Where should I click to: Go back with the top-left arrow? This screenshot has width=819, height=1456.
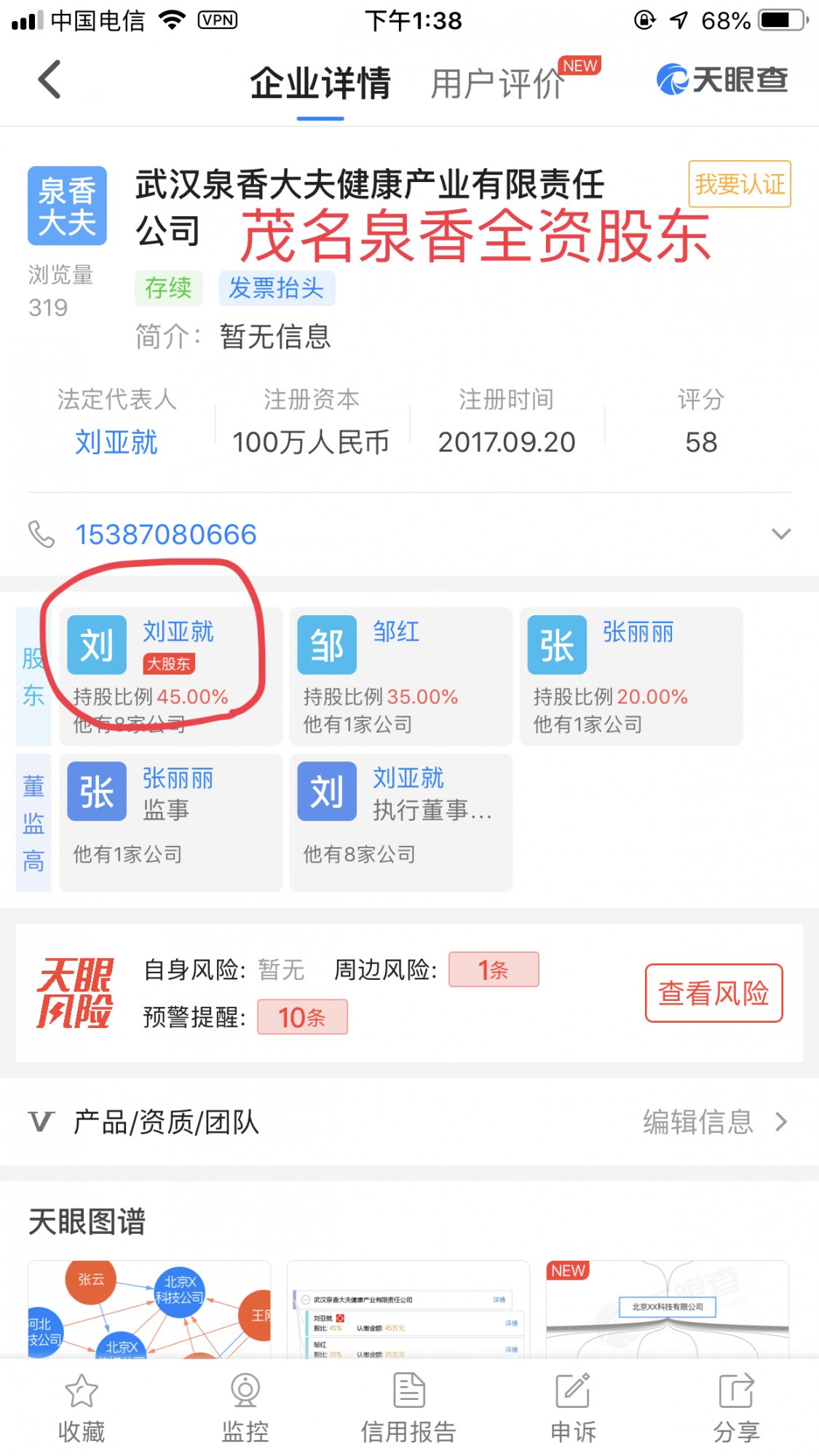point(50,79)
